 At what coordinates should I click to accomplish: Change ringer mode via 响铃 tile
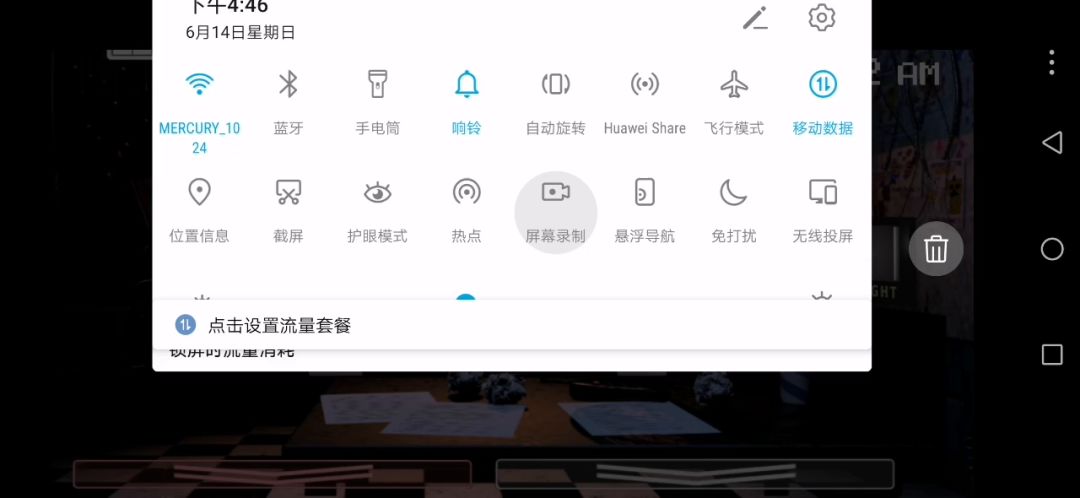tap(466, 85)
